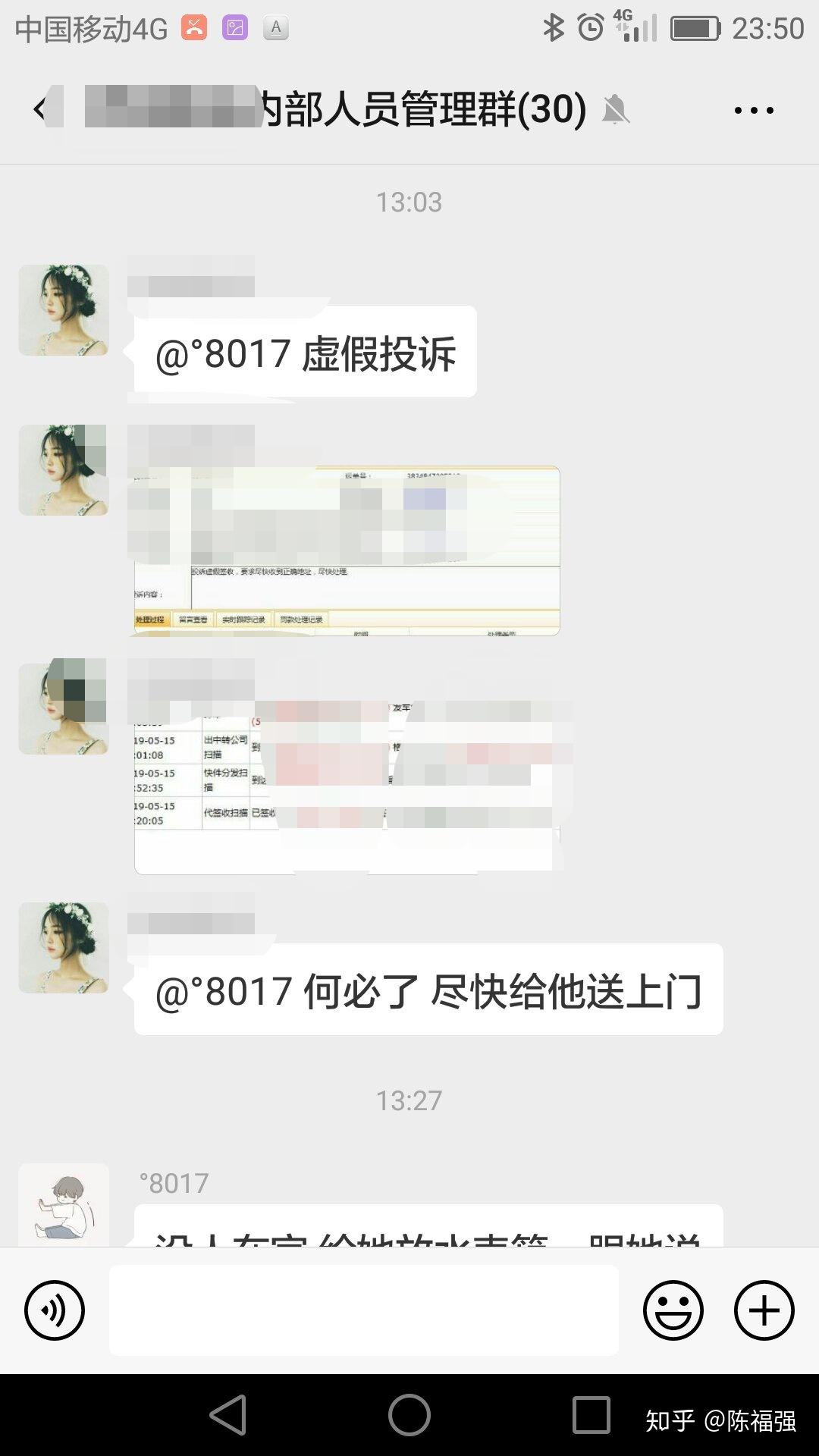Go back to the chat list

(39, 110)
